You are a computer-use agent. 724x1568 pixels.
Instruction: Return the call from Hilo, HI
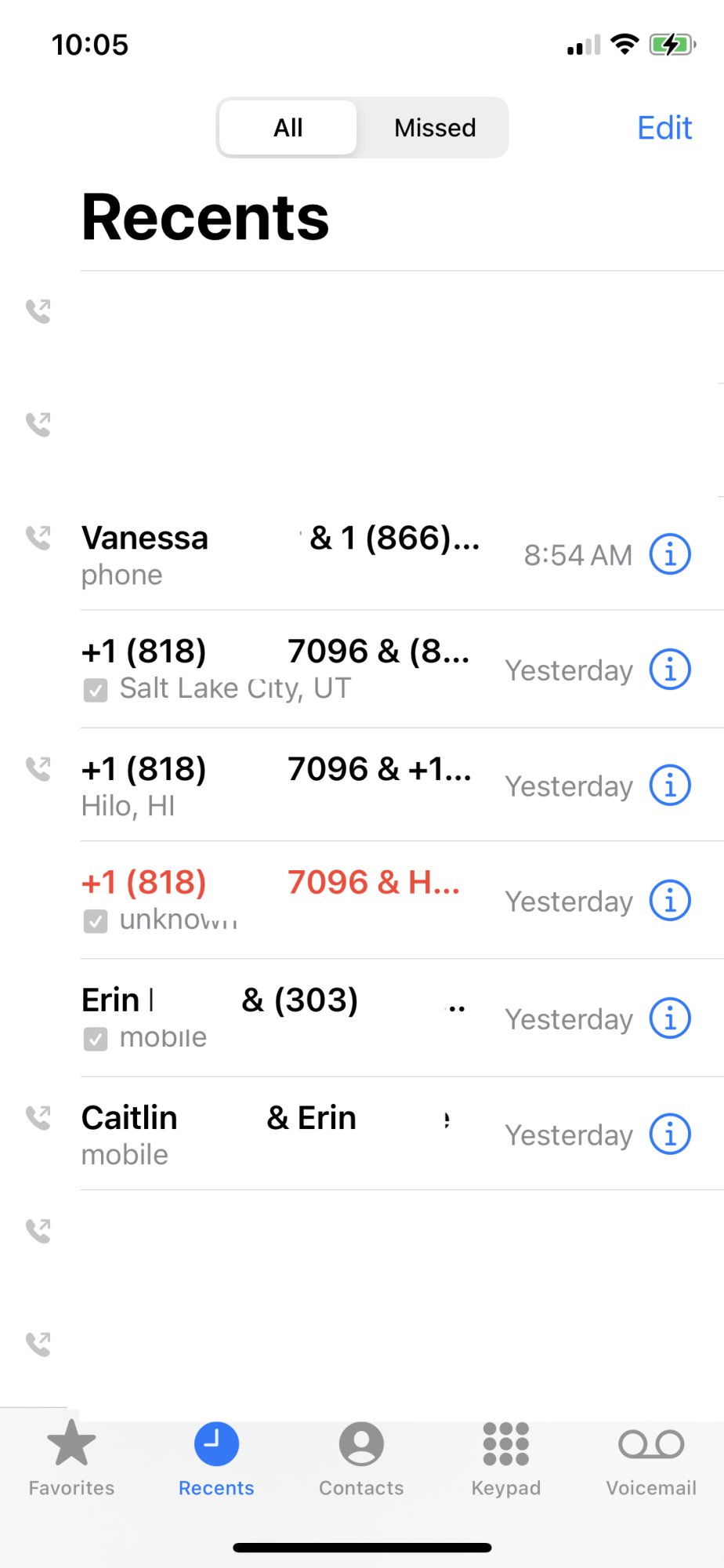(274, 784)
